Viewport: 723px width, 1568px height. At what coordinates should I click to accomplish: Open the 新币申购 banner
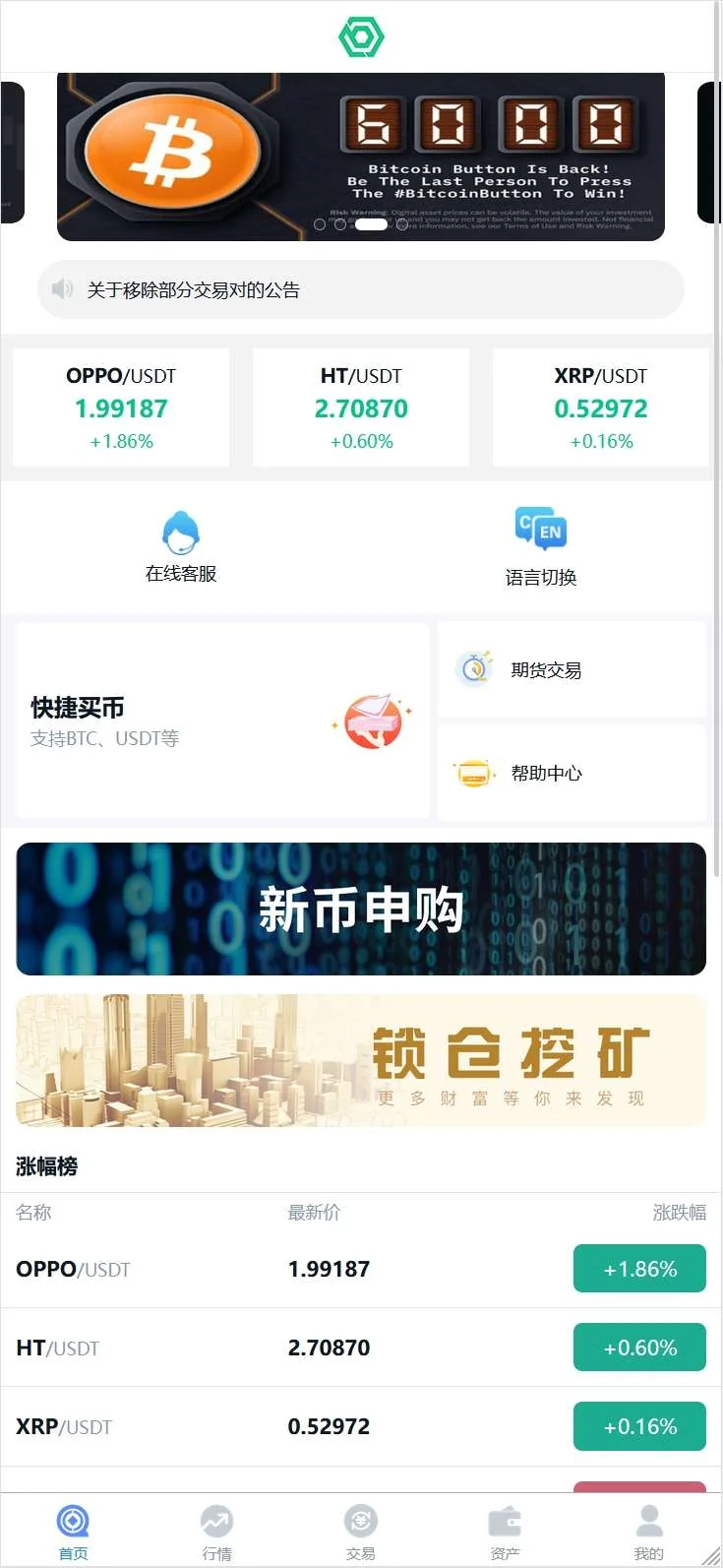(361, 909)
